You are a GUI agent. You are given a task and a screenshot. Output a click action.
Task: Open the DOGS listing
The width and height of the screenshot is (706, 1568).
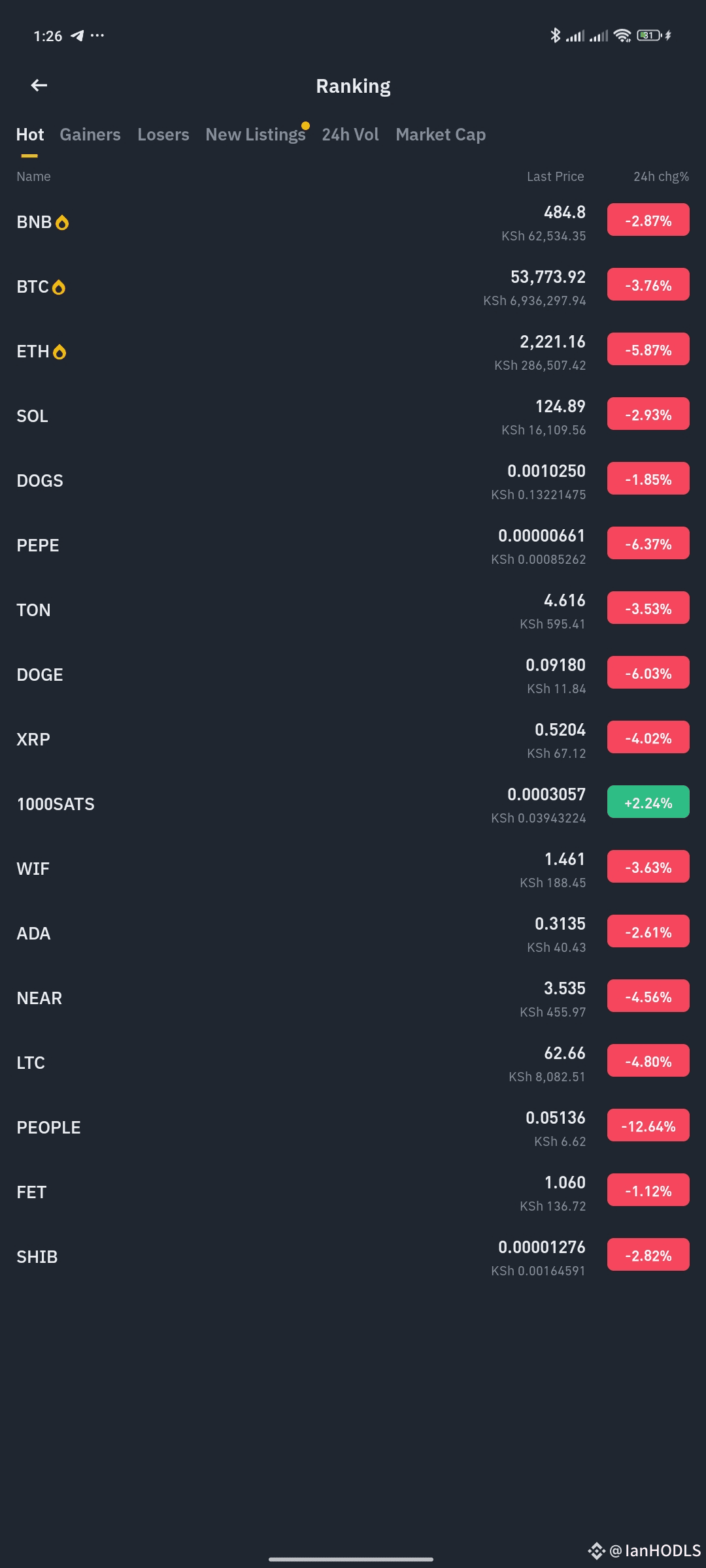(353, 481)
